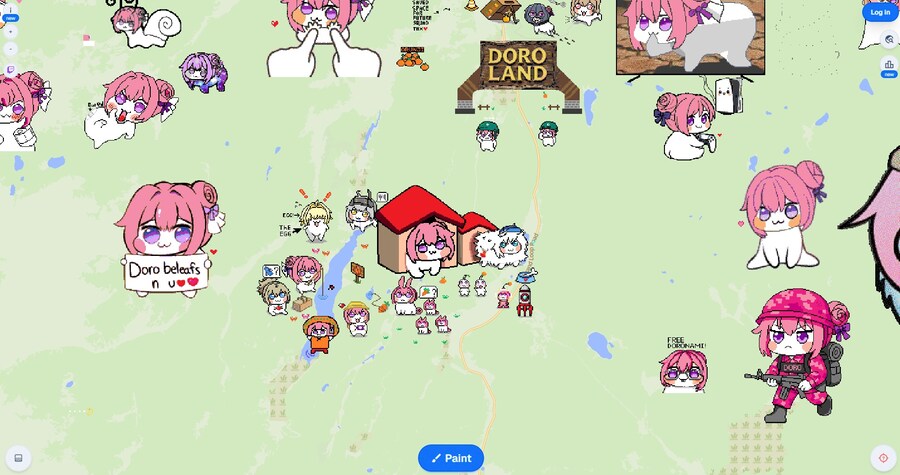Open the bottom-left map style icon

pos(17,458)
